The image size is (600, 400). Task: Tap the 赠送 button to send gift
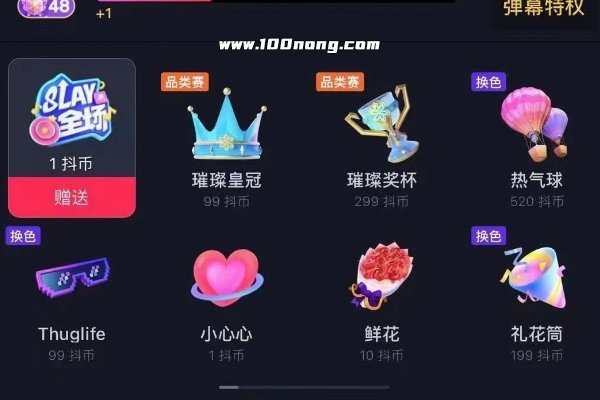pyautogui.click(x=71, y=197)
